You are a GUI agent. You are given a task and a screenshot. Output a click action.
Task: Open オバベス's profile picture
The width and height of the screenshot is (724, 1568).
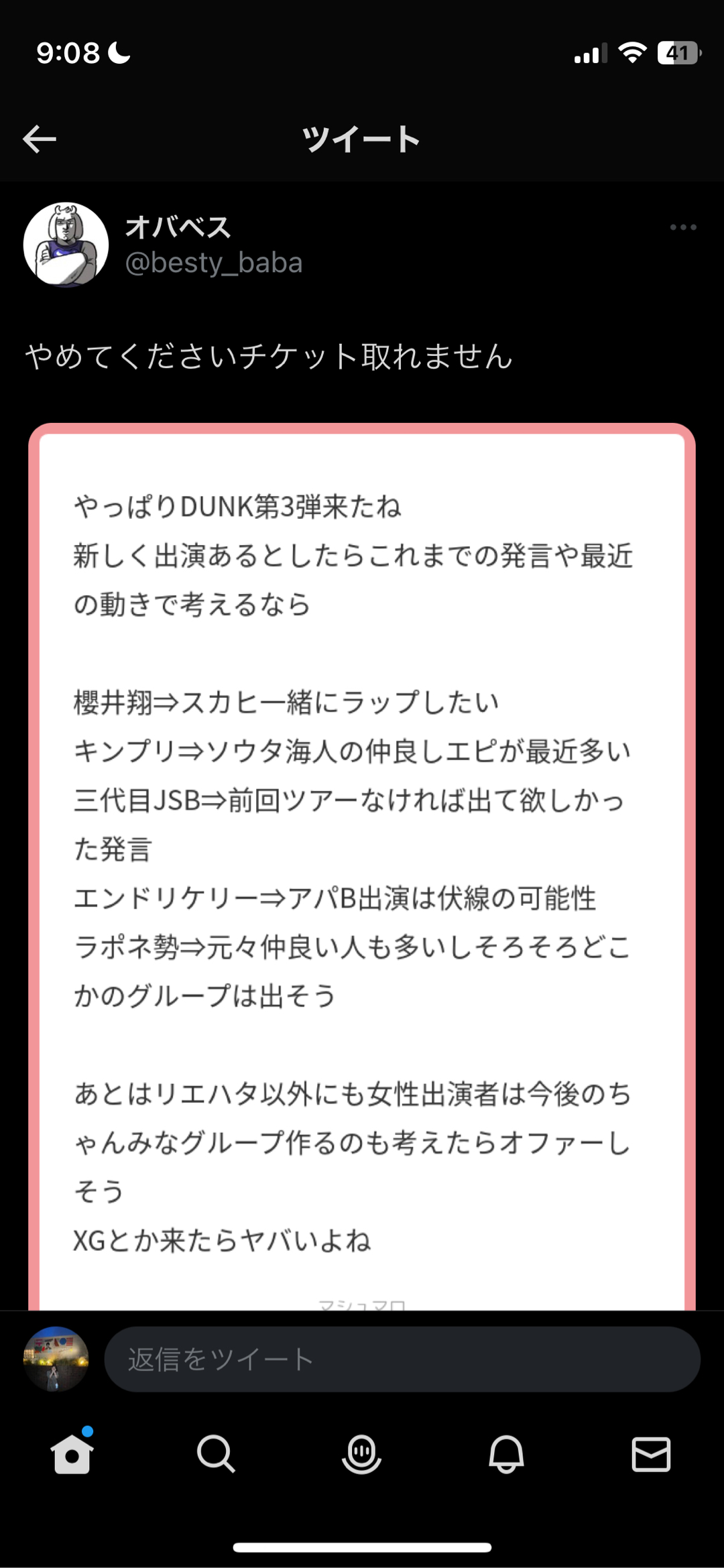(66, 245)
